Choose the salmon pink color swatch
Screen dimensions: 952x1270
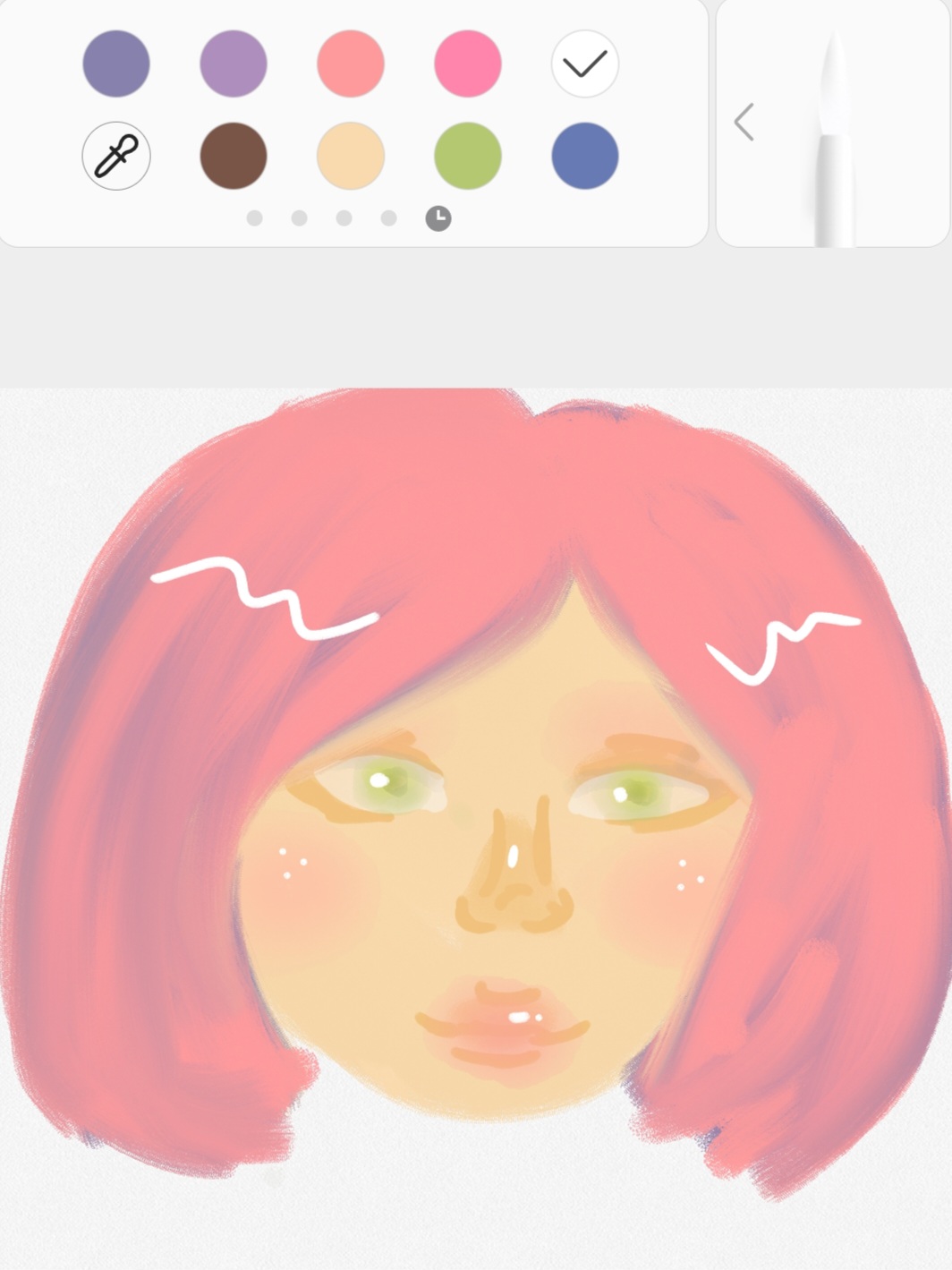pos(351,64)
